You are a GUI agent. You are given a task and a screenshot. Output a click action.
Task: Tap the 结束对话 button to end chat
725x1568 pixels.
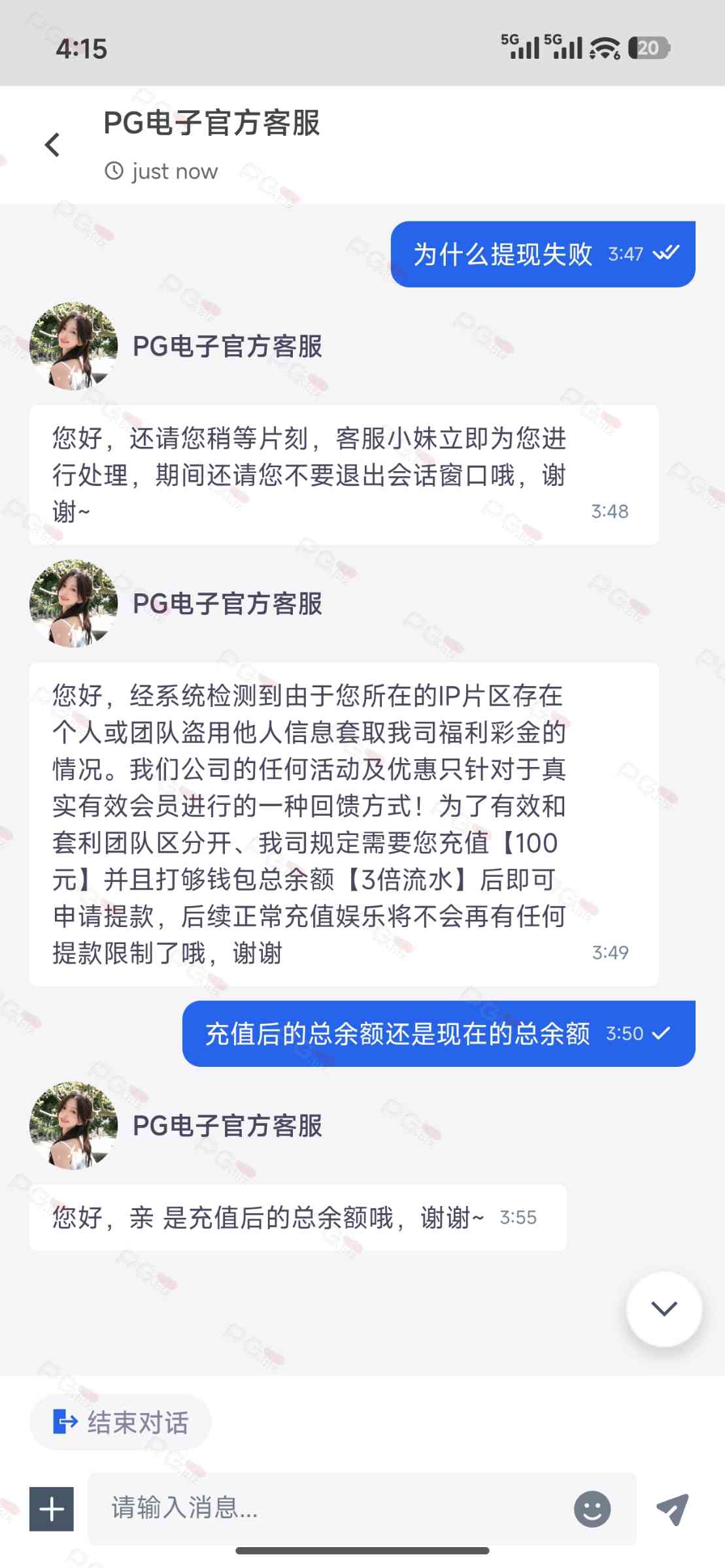coord(120,1422)
